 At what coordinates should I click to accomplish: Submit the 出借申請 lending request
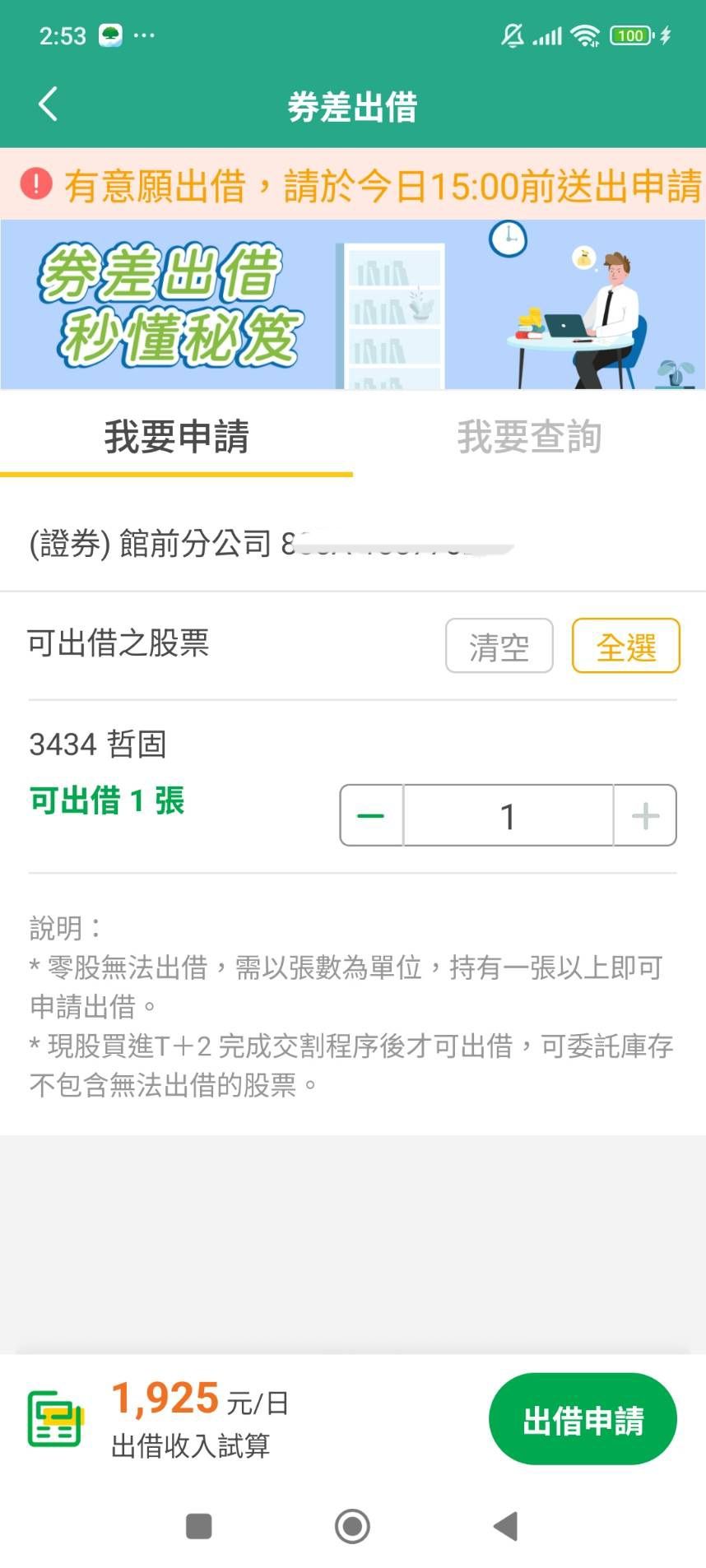coord(582,1419)
